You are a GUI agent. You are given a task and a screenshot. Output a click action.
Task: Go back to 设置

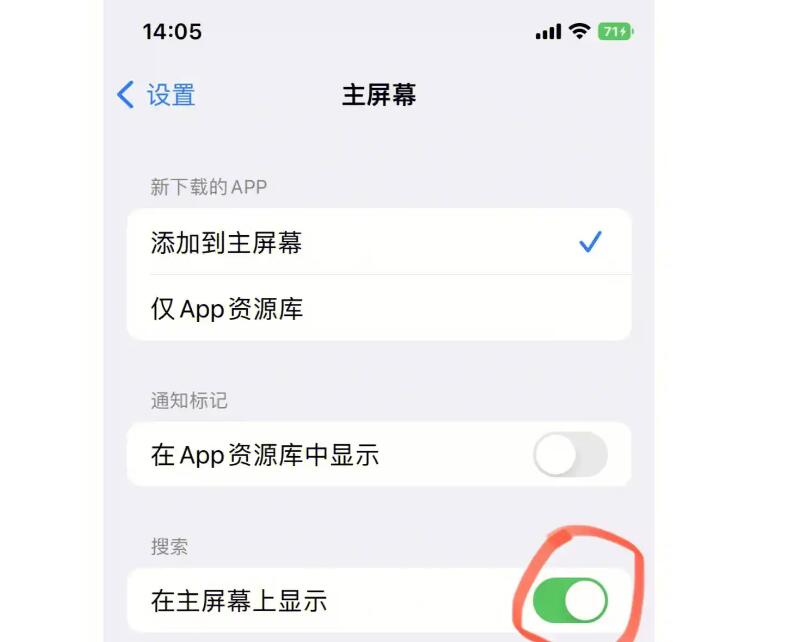(157, 95)
